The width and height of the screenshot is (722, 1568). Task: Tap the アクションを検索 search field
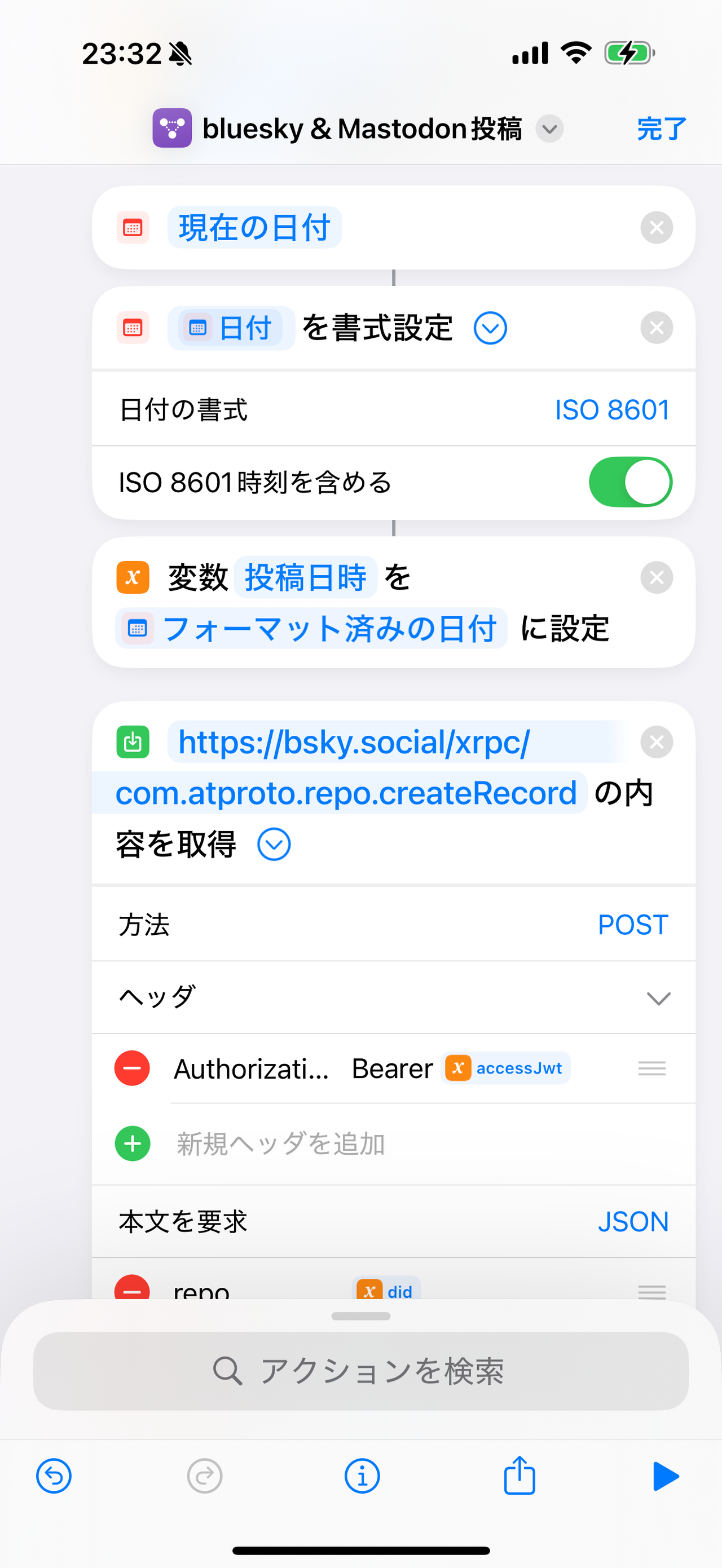361,1371
